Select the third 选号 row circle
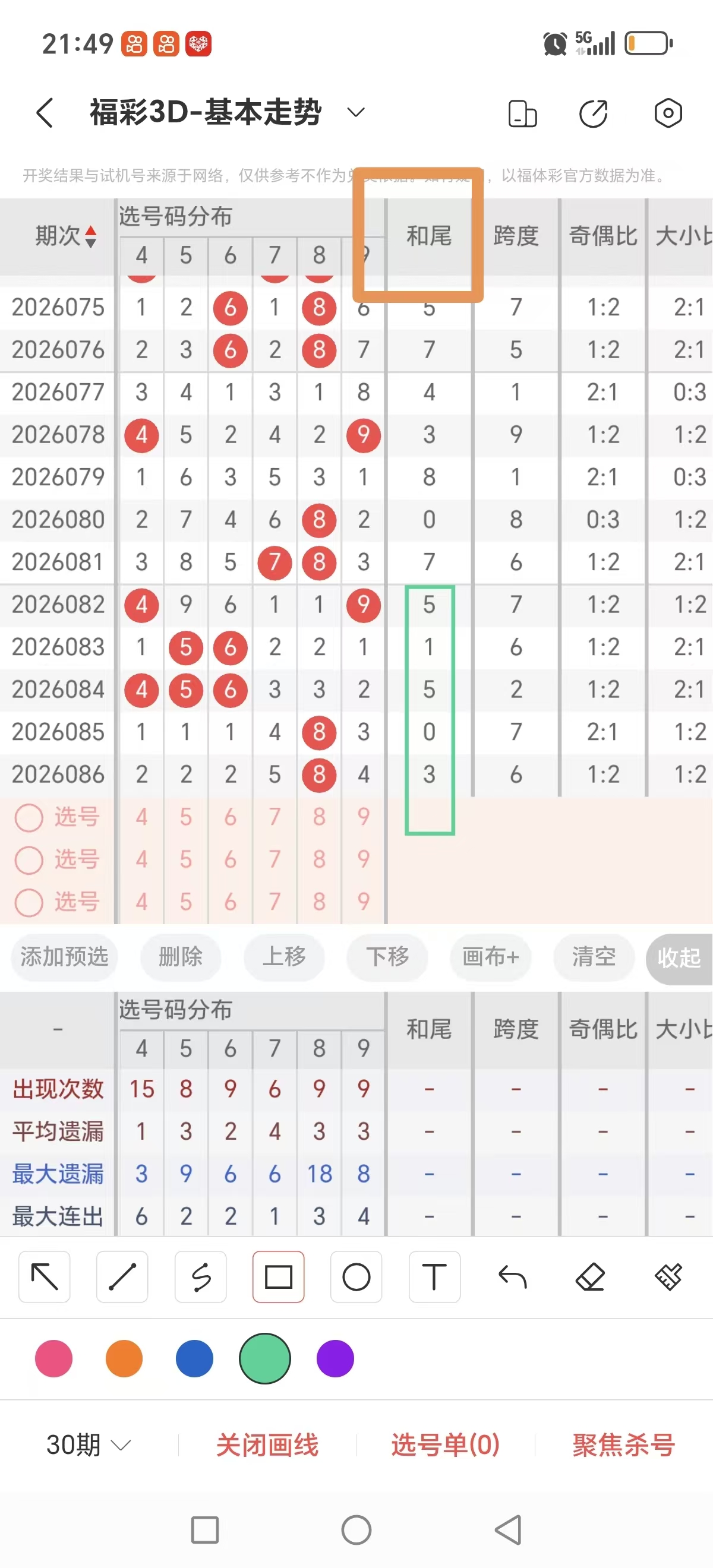The image size is (713, 1568). coord(29,903)
